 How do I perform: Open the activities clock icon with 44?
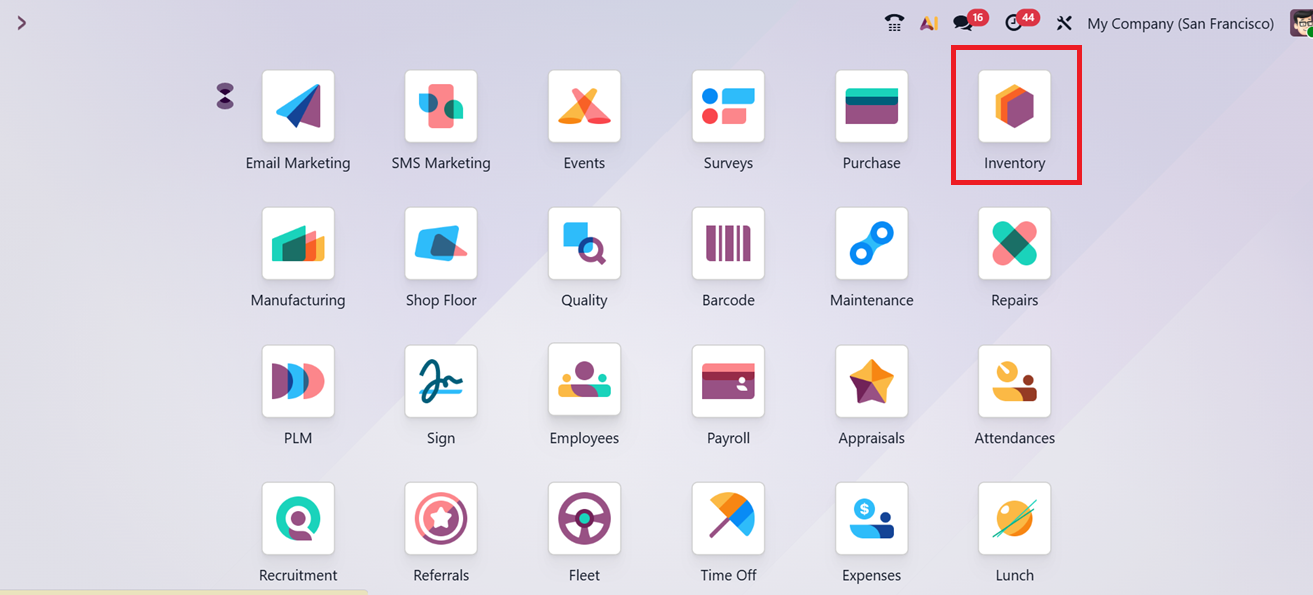pyautogui.click(x=1014, y=23)
